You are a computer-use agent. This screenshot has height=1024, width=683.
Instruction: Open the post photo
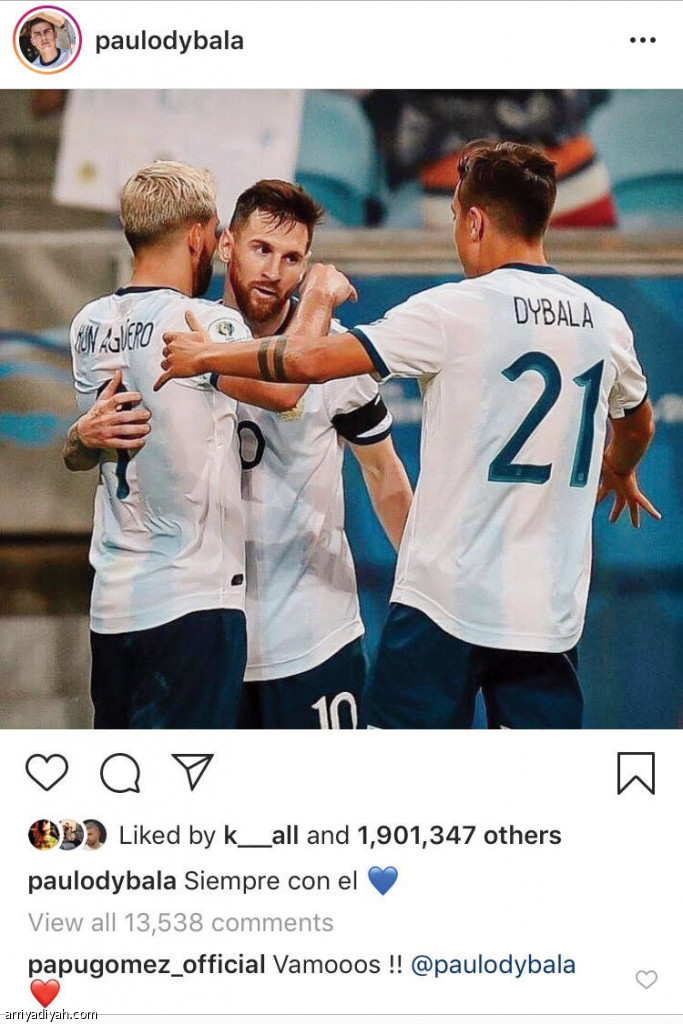coord(341,409)
